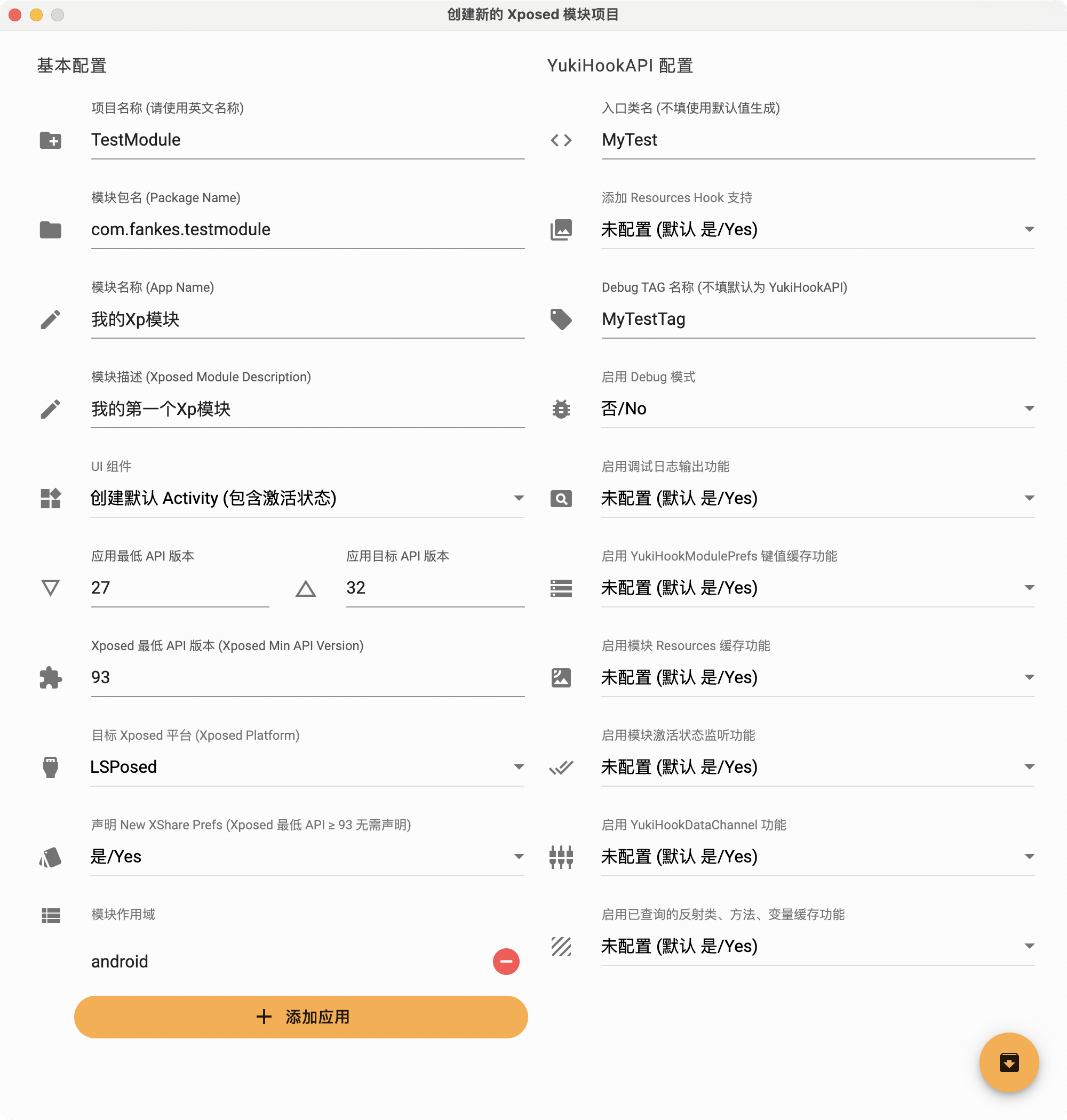Image resolution: width=1067 pixels, height=1120 pixels.
Task: Edit the target API version 32
Action: [x=434, y=587]
